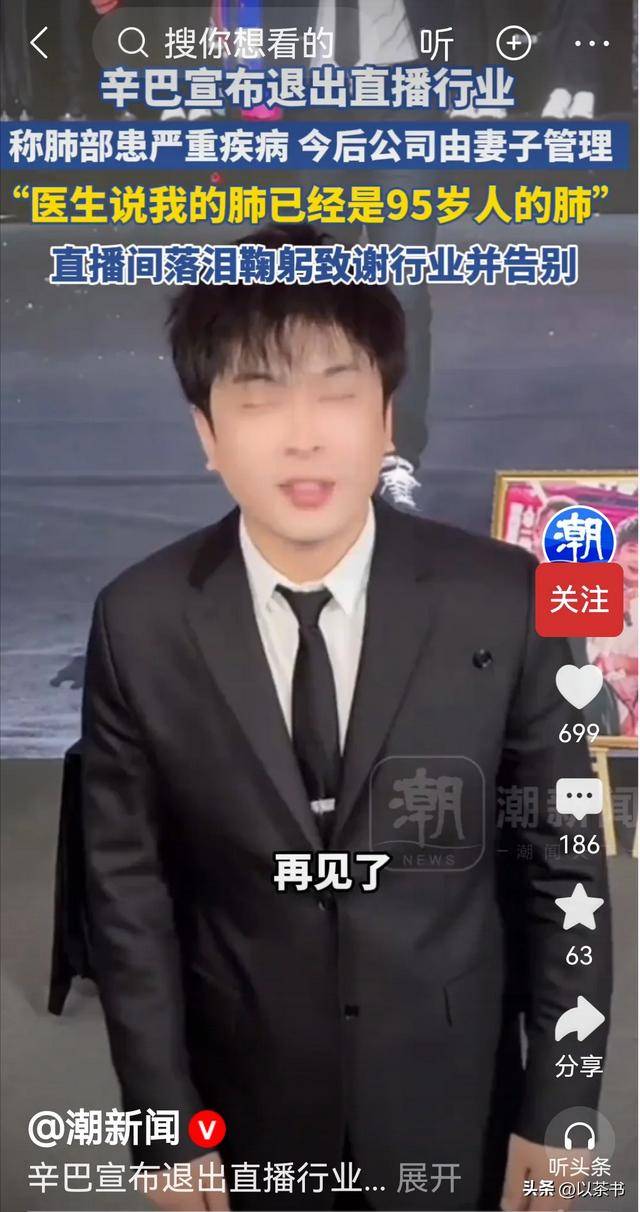
Task: Share this video via 分享
Action: point(579,1020)
